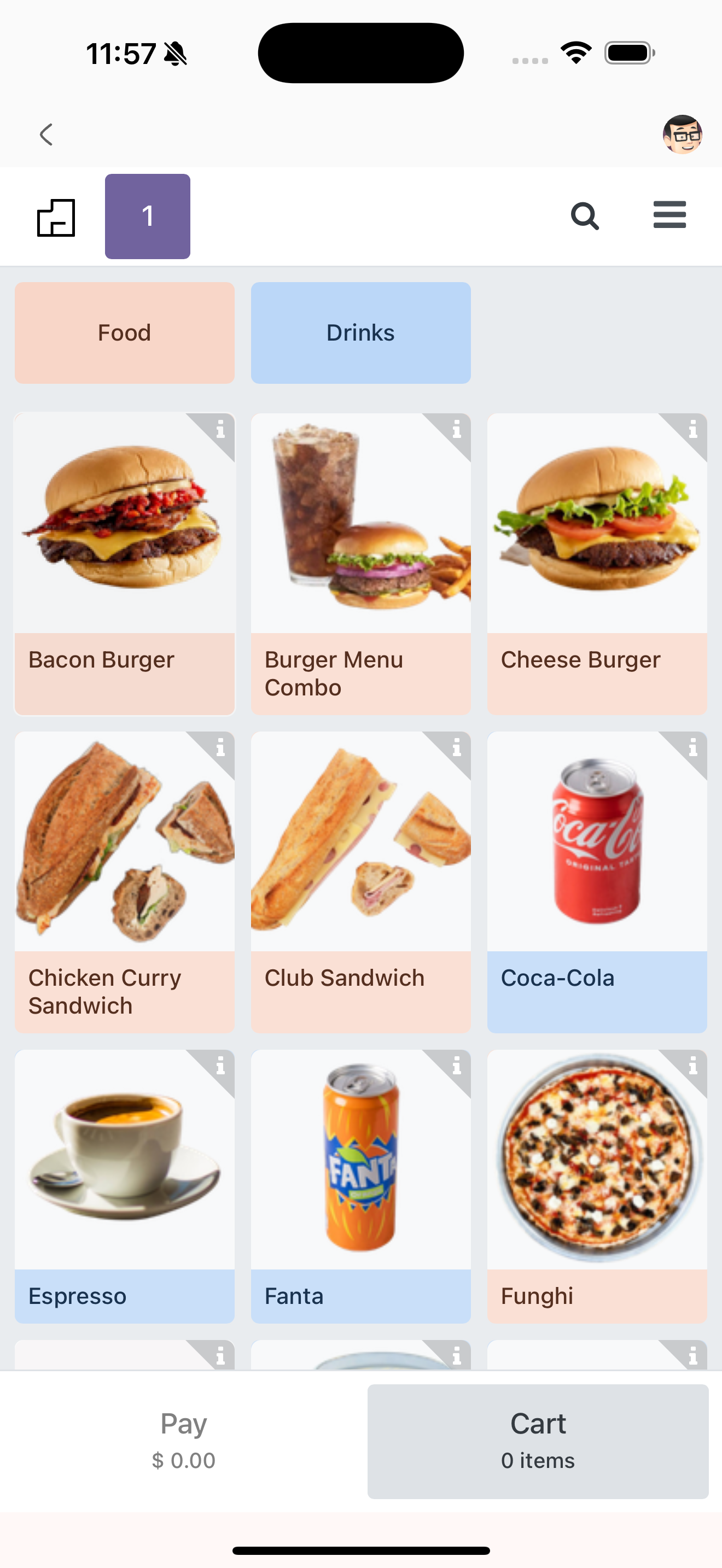
Task: Open the user profile avatar
Action: 682,134
